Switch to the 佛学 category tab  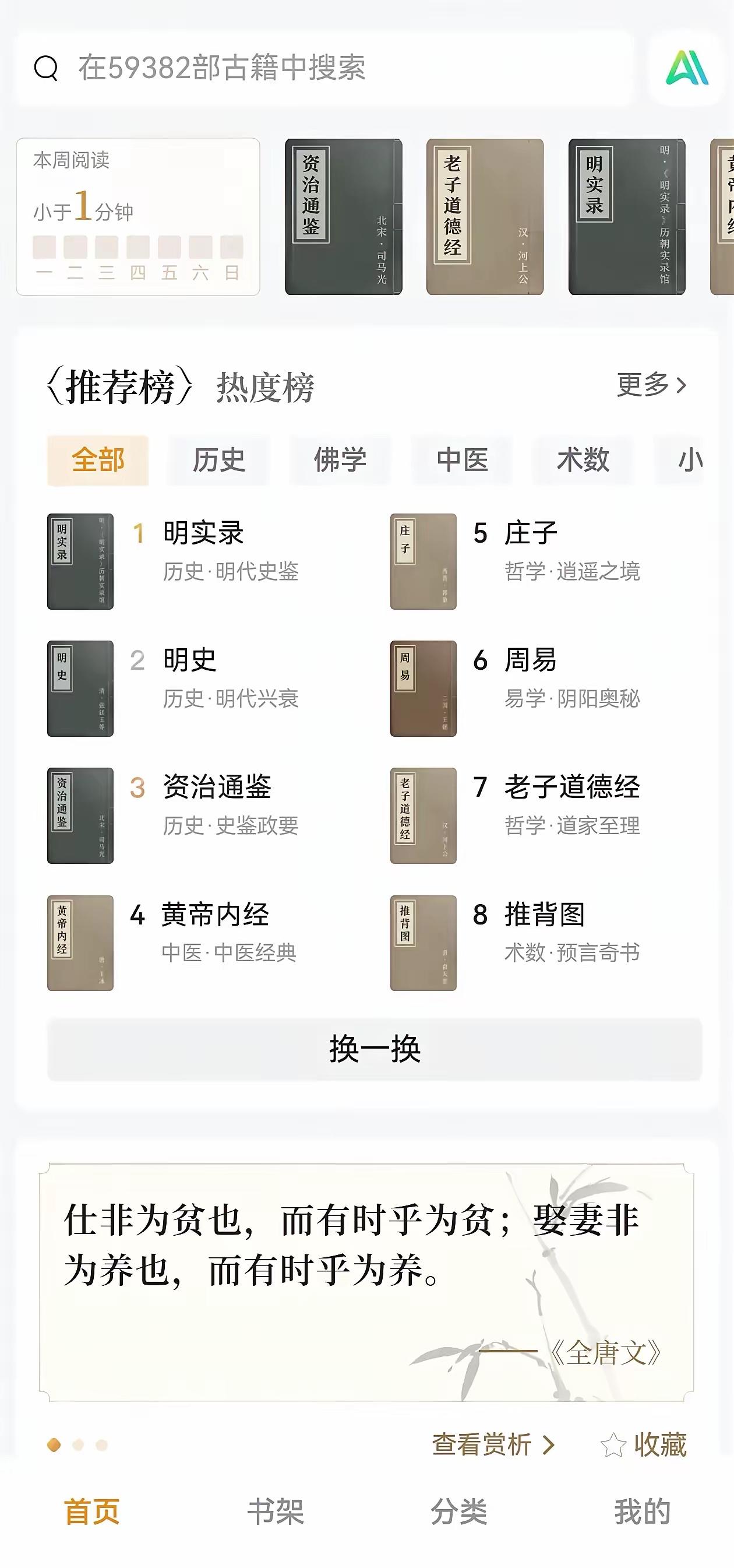pos(340,461)
